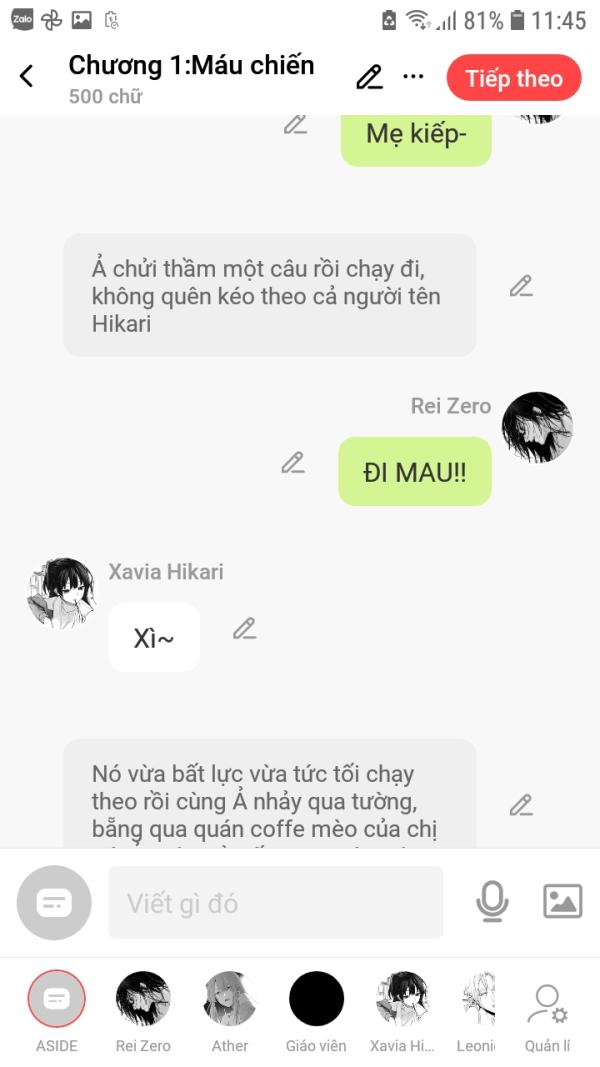Edit the narration starting "Nó vừa bất lực"

[x=520, y=805]
